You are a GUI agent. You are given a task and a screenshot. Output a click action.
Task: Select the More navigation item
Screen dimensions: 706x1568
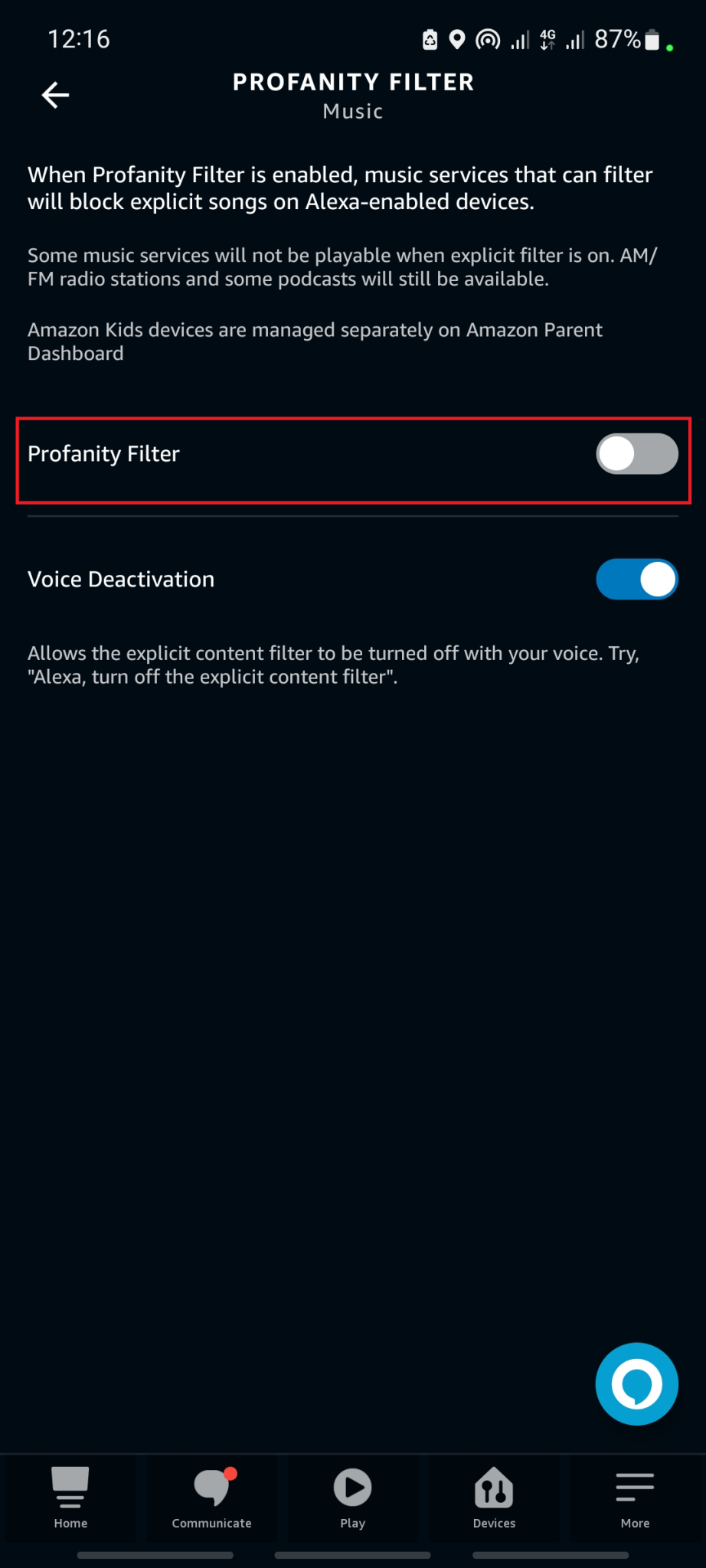click(x=635, y=1498)
